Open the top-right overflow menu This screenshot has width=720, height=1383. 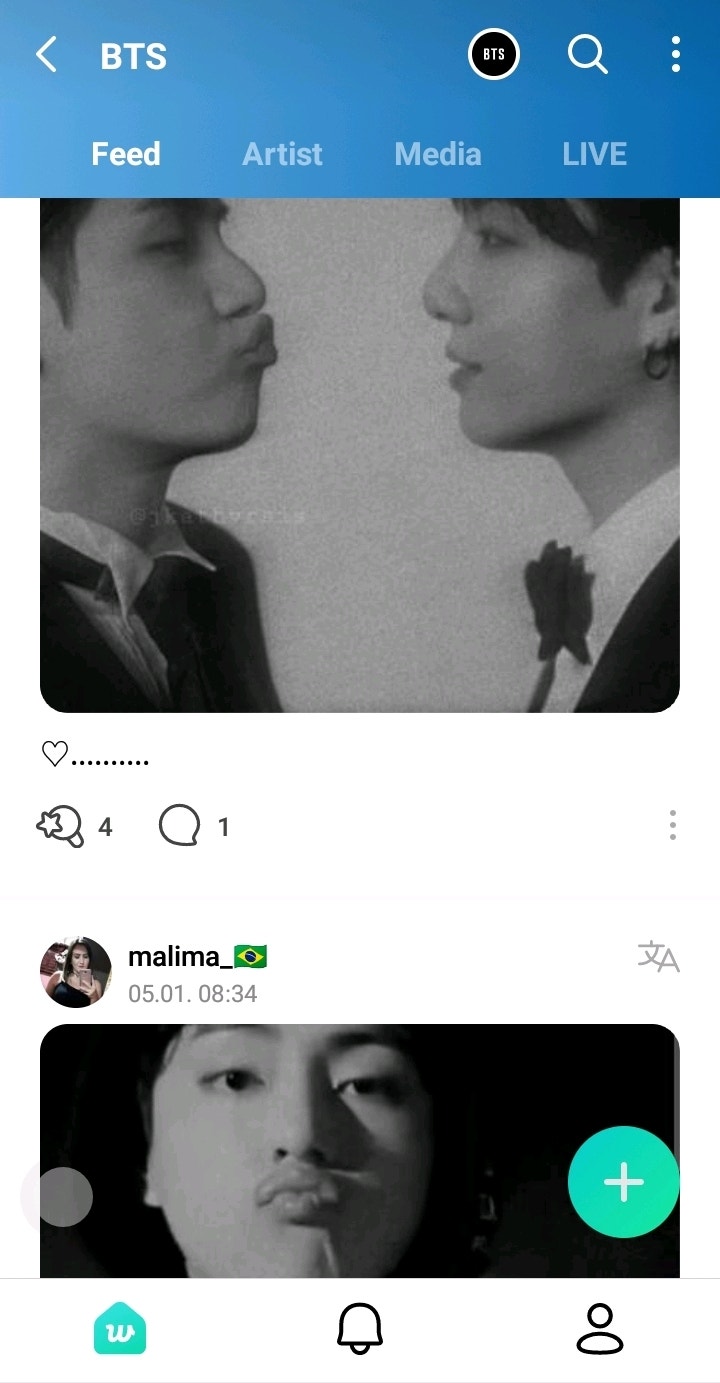[x=675, y=56]
